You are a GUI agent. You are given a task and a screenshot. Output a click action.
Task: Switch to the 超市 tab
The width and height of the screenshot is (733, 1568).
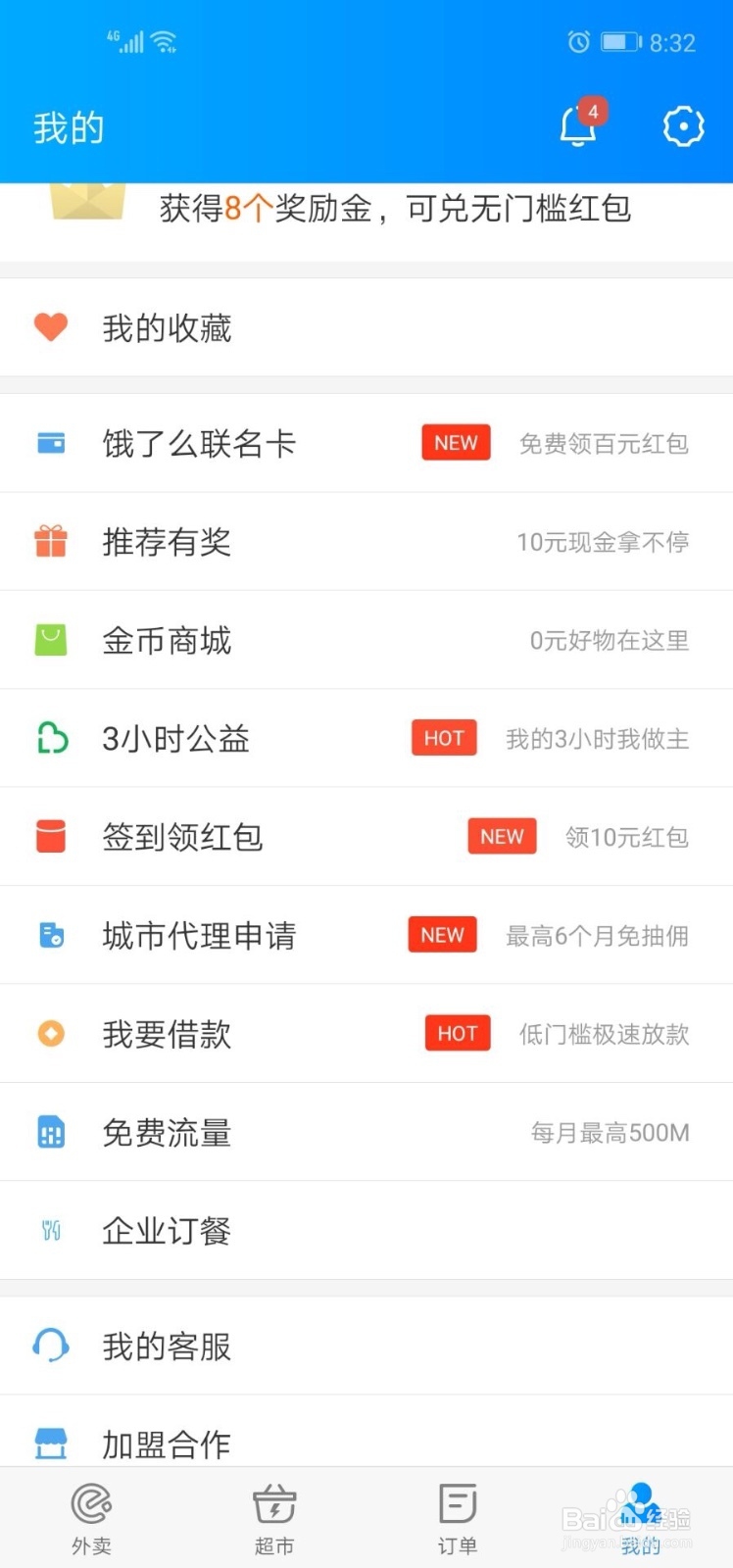(x=274, y=1514)
